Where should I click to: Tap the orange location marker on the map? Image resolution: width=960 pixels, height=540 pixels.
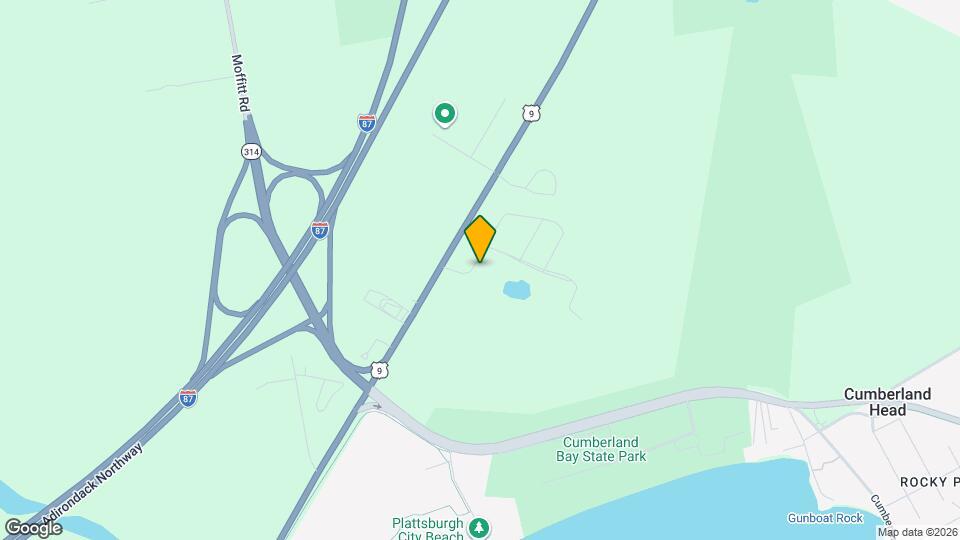click(x=480, y=238)
